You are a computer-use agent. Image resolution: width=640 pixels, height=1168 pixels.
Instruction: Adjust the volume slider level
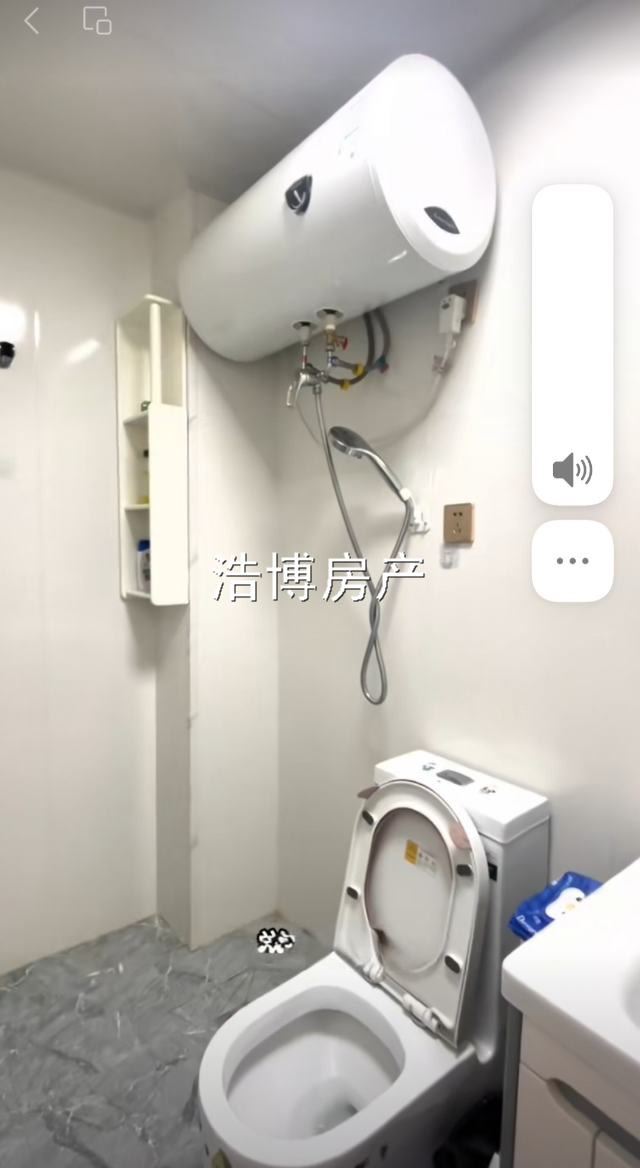click(572, 345)
